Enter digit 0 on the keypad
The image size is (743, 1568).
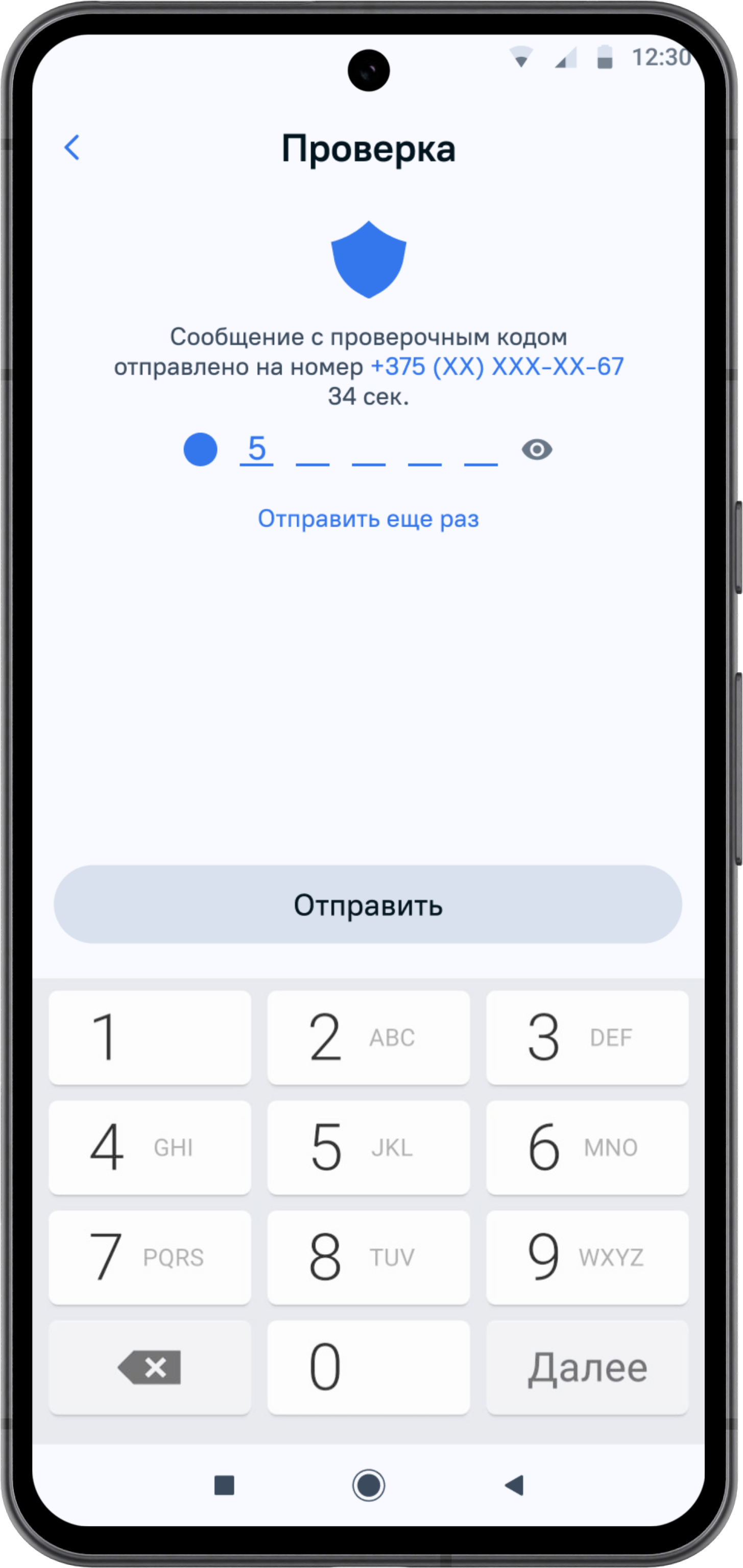(368, 1367)
